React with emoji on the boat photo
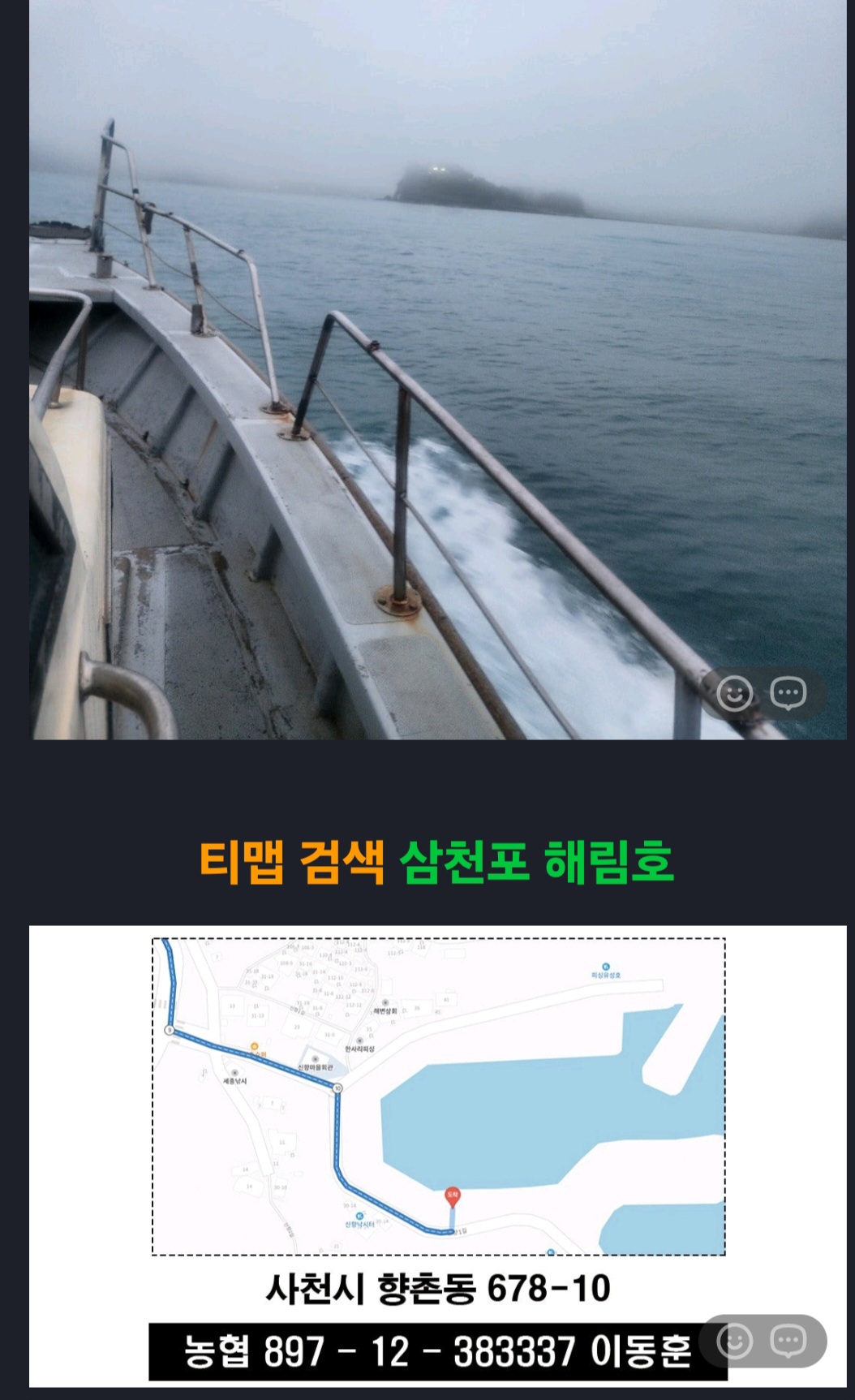855x1400 pixels. (734, 694)
